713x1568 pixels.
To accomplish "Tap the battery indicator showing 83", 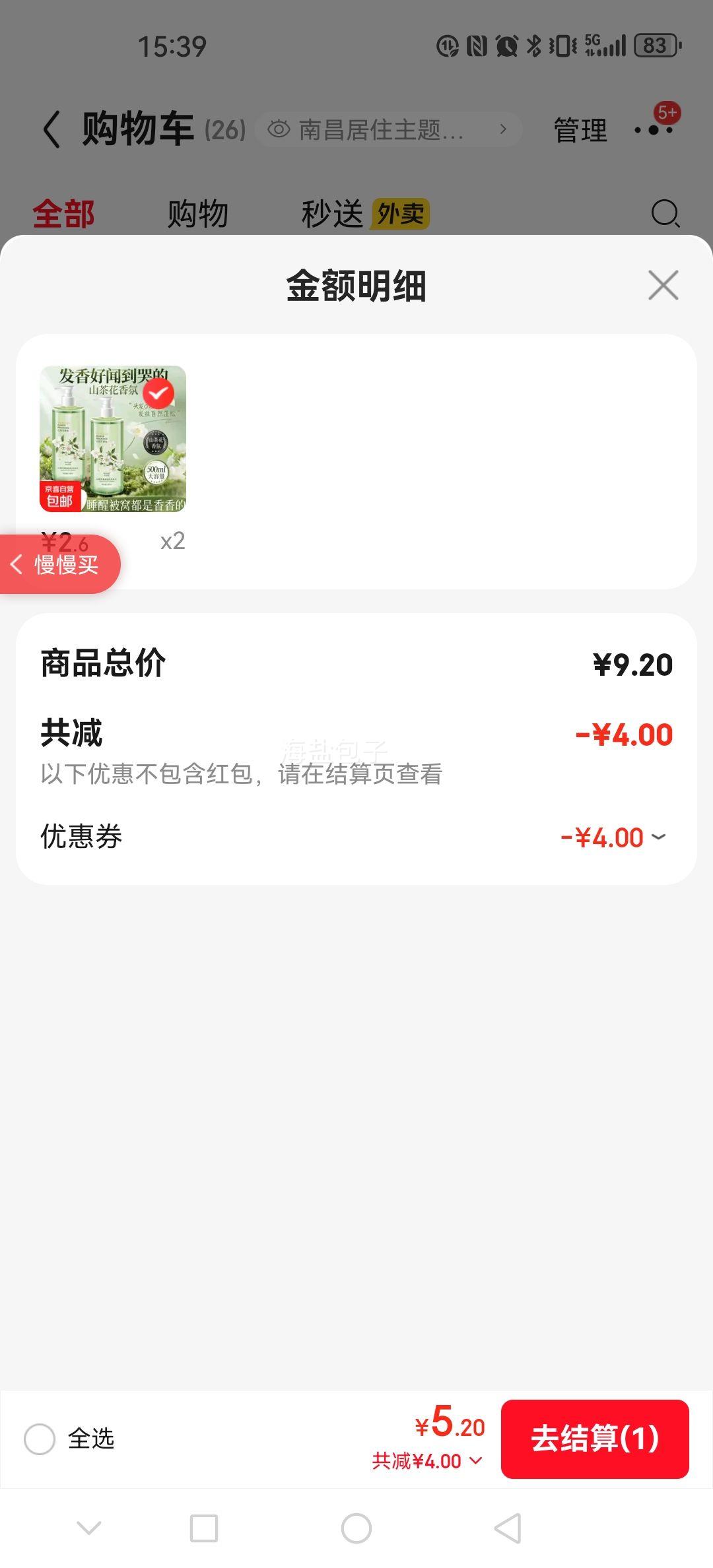I will point(656,45).
